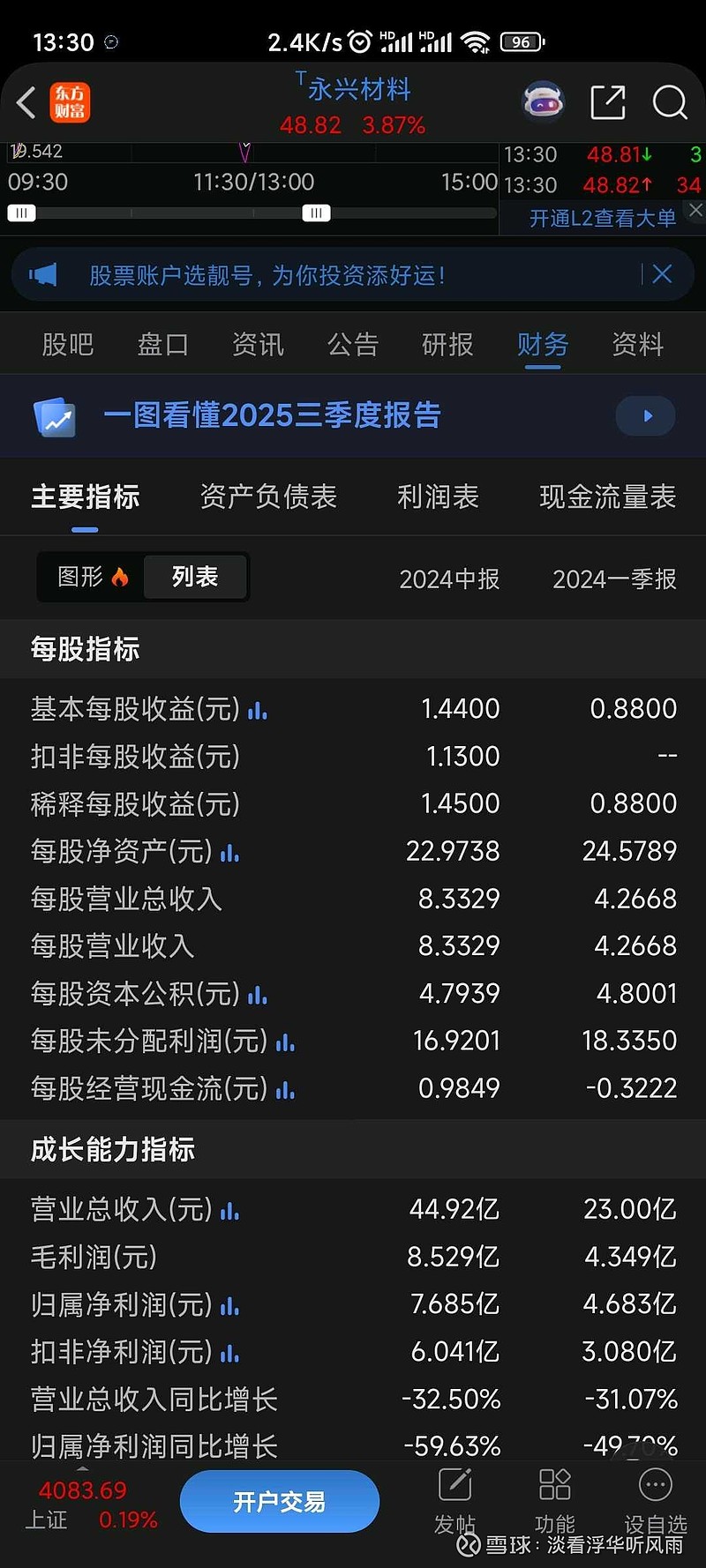
Task: Tap the megaphone announcement icon
Action: (42, 274)
